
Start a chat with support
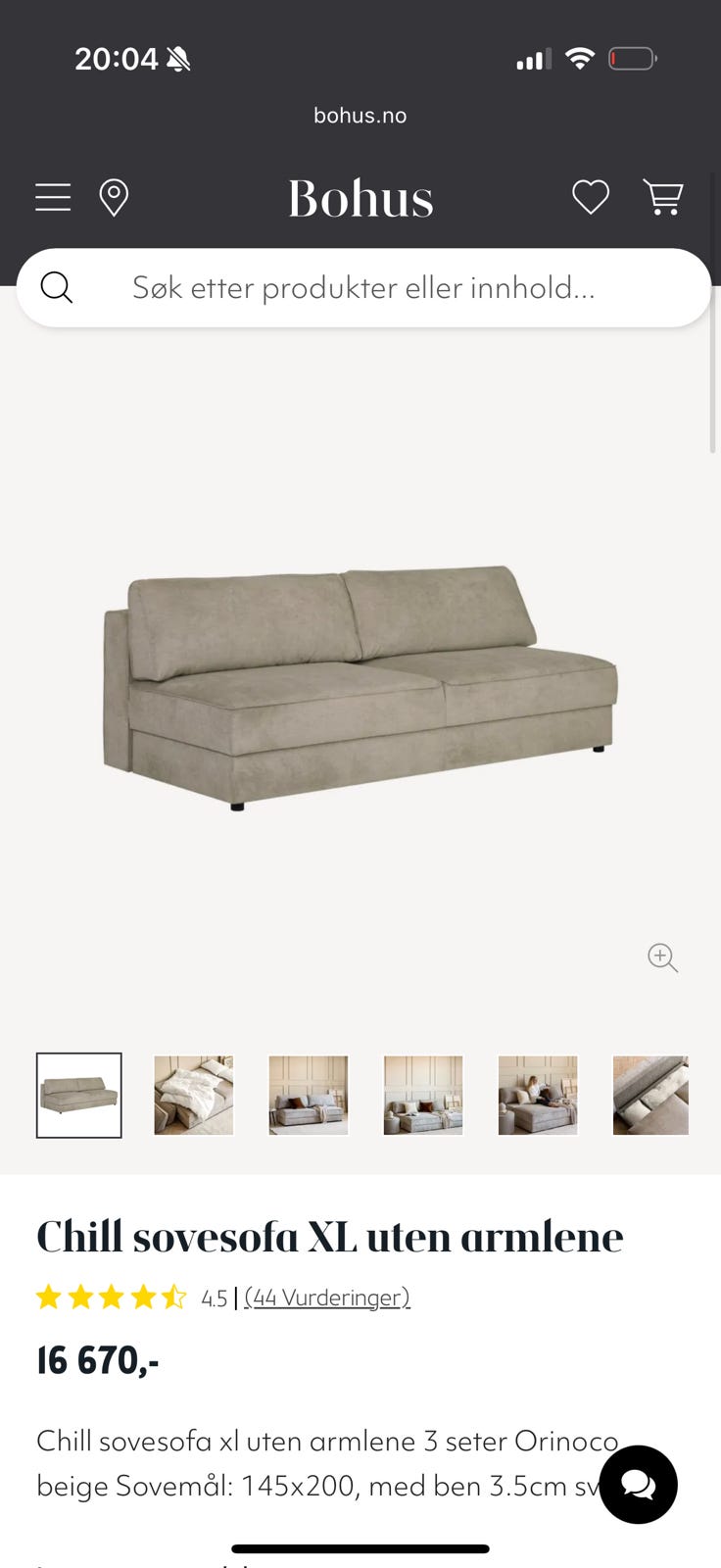pos(639,1485)
